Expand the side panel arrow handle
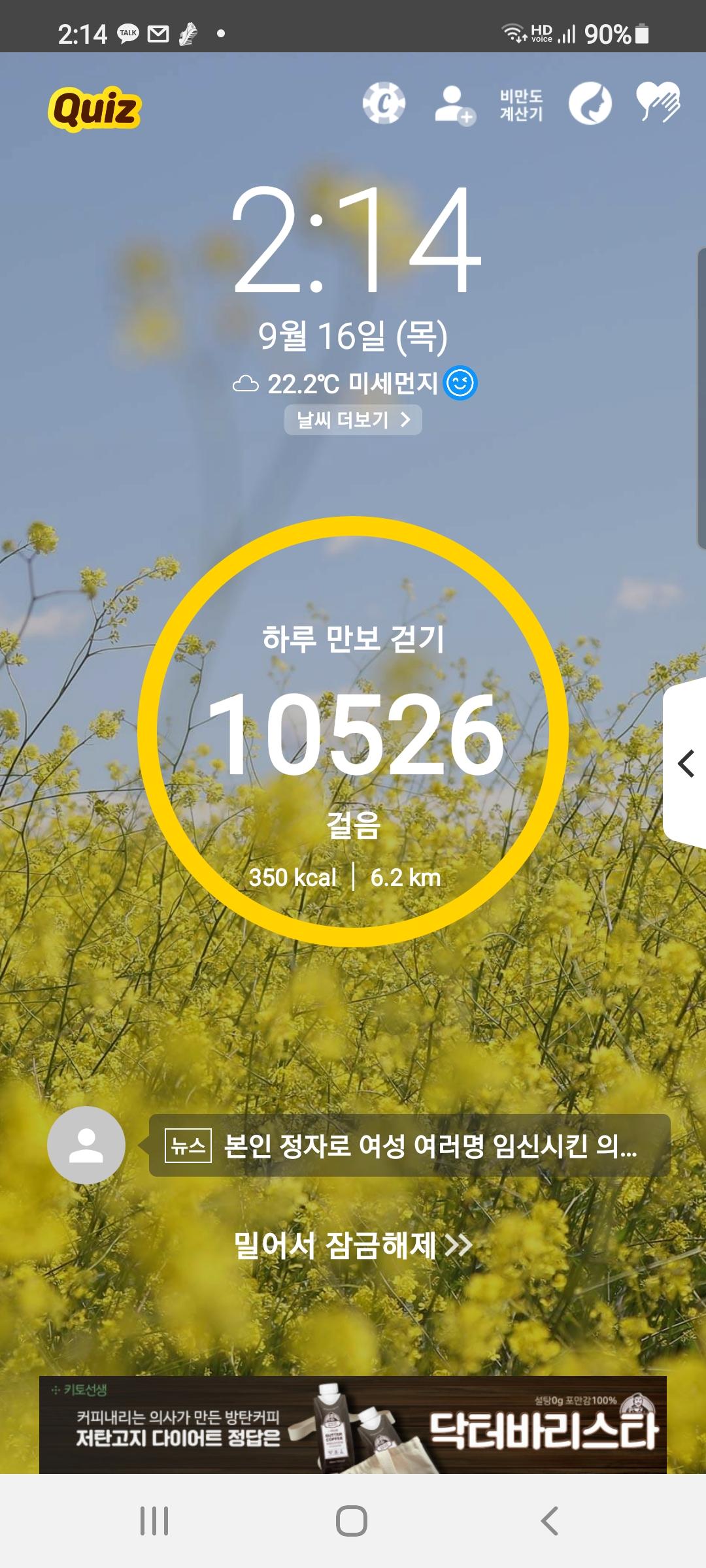706x1568 pixels. pyautogui.click(x=685, y=763)
